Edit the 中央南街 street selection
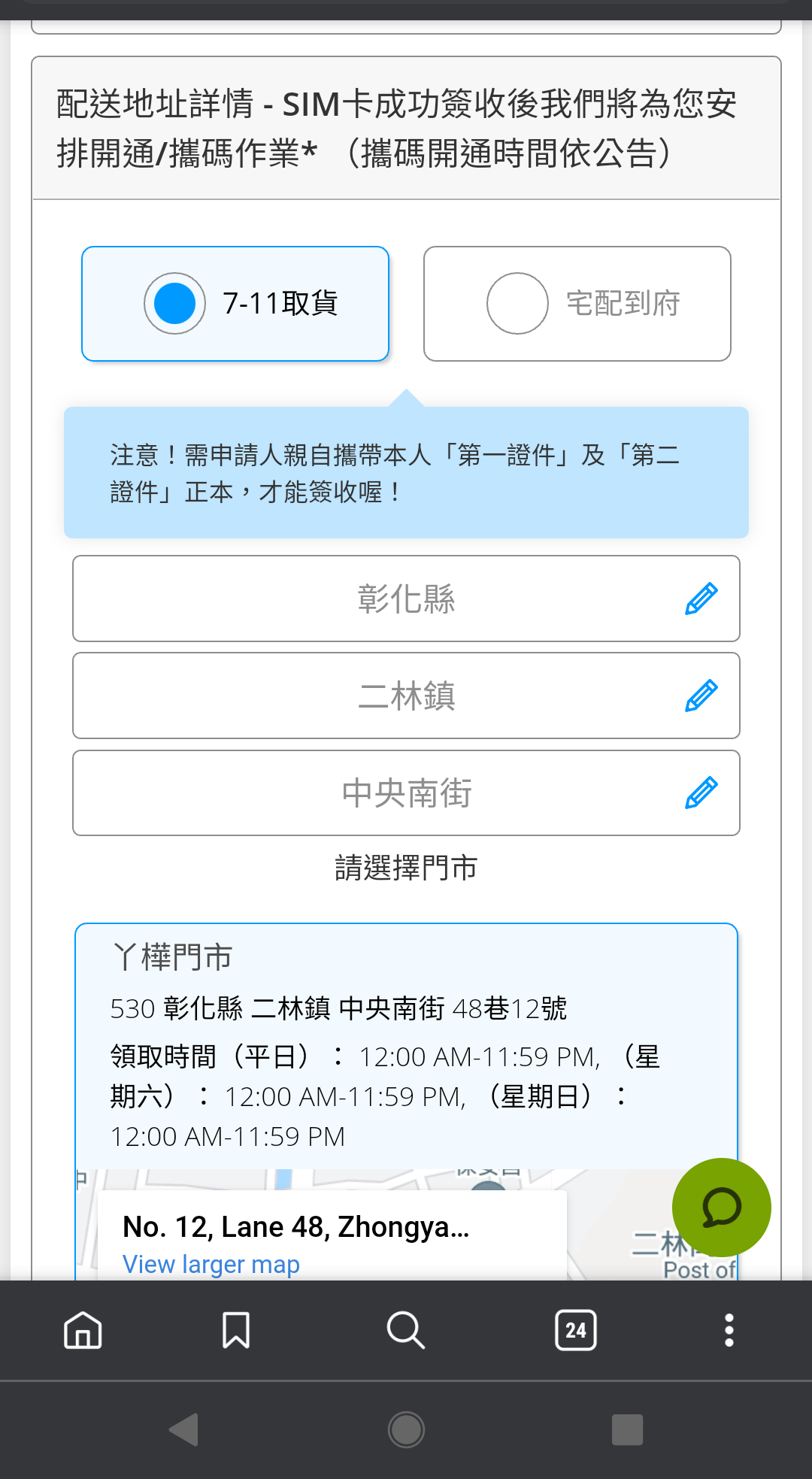Viewport: 812px width, 1479px height. [x=701, y=793]
